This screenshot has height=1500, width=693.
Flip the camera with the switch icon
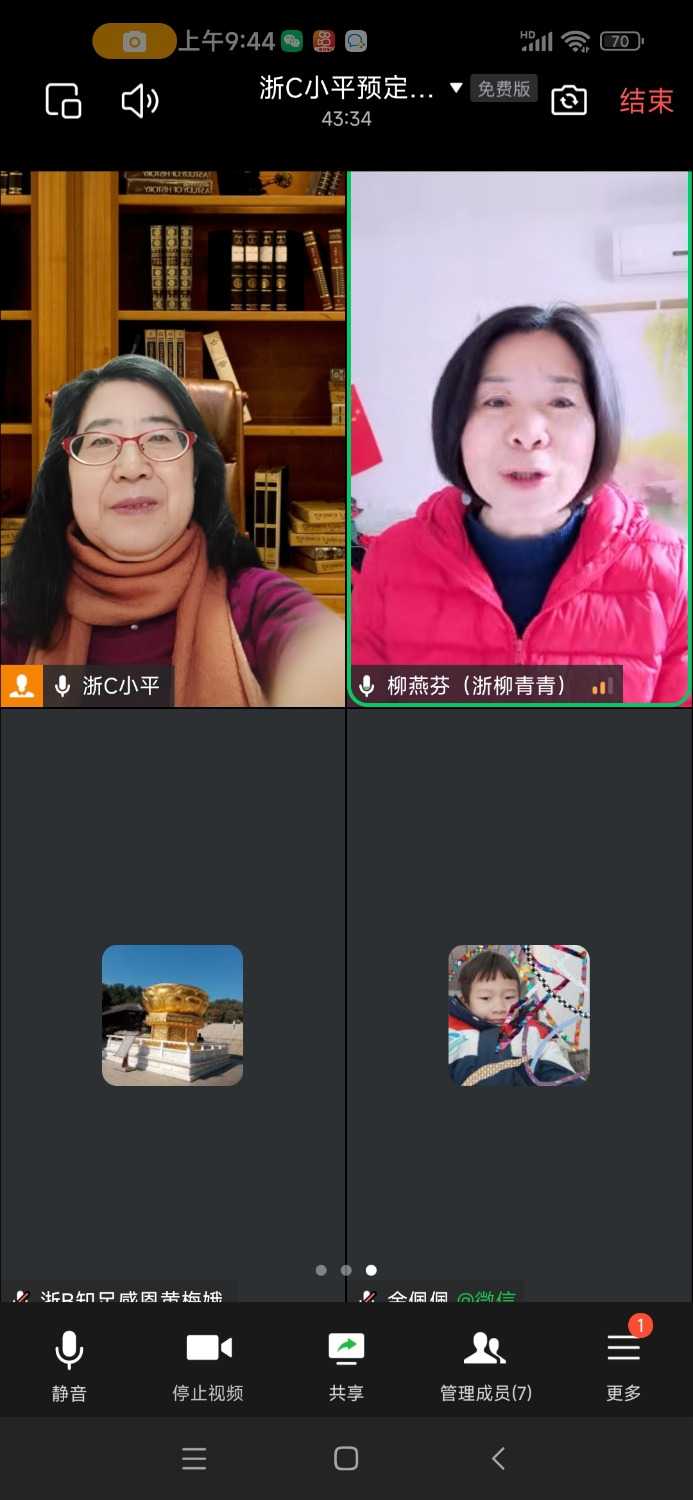[569, 101]
